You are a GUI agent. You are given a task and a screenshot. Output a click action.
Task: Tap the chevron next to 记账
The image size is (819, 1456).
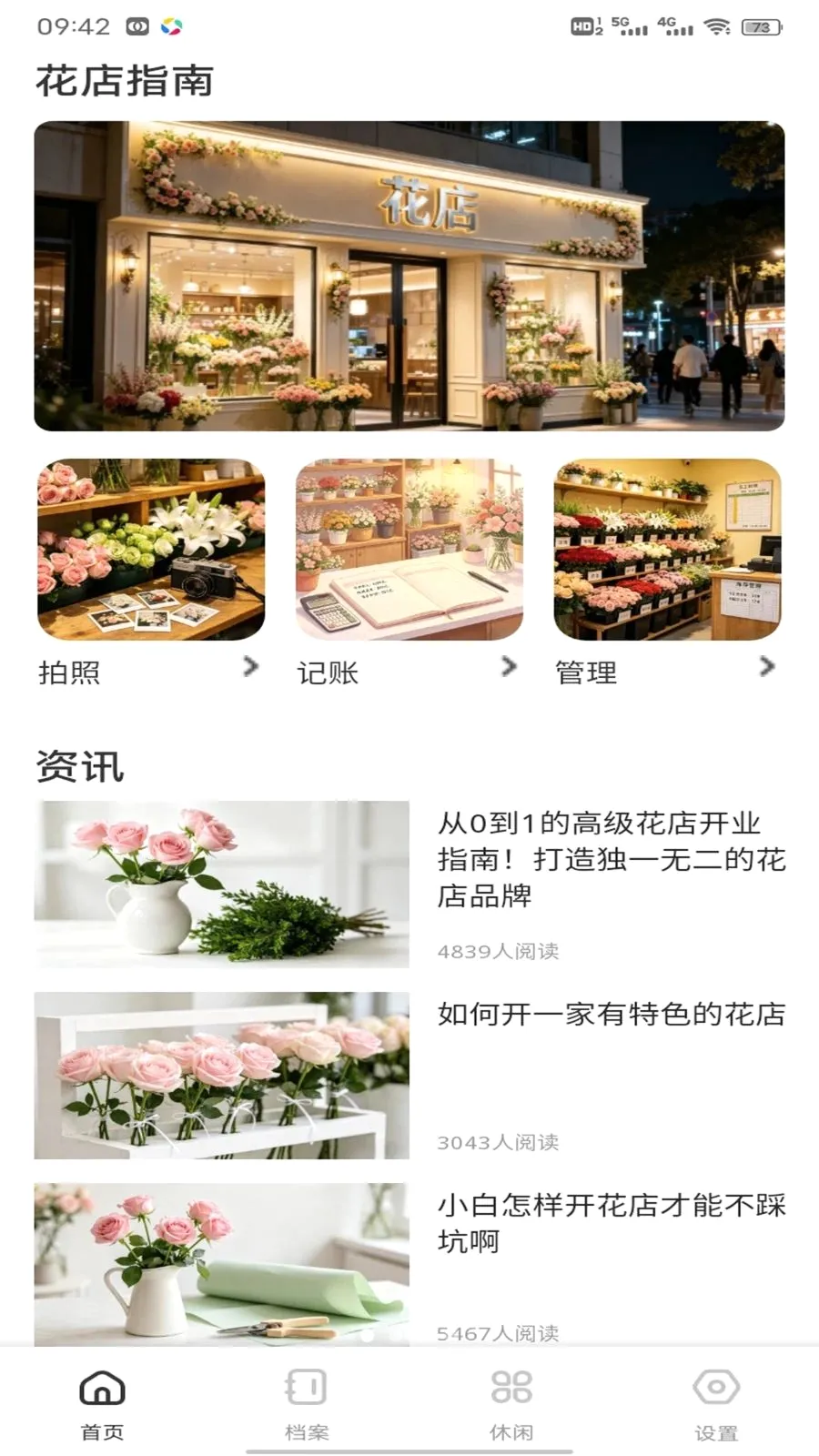point(510,667)
